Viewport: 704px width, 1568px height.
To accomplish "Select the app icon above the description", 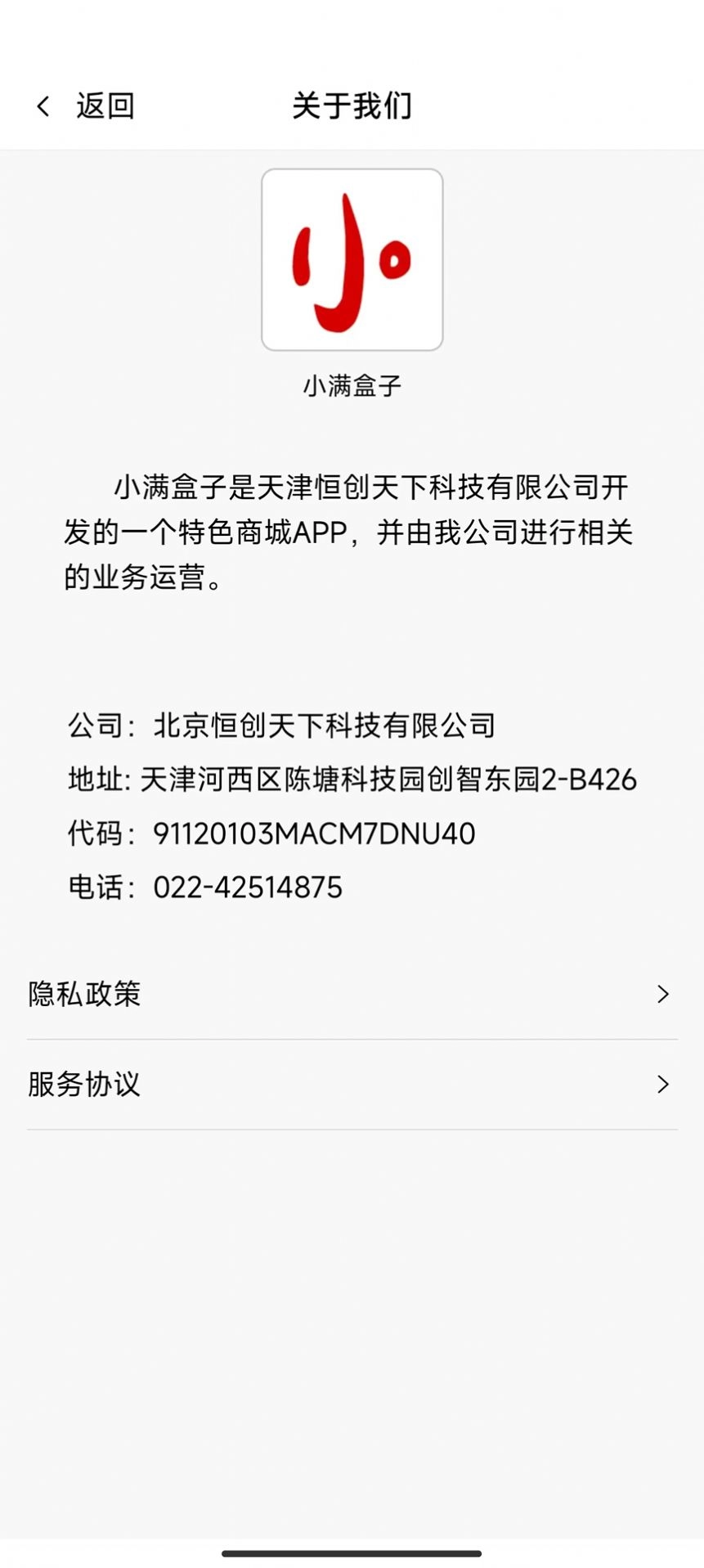I will coord(352,258).
